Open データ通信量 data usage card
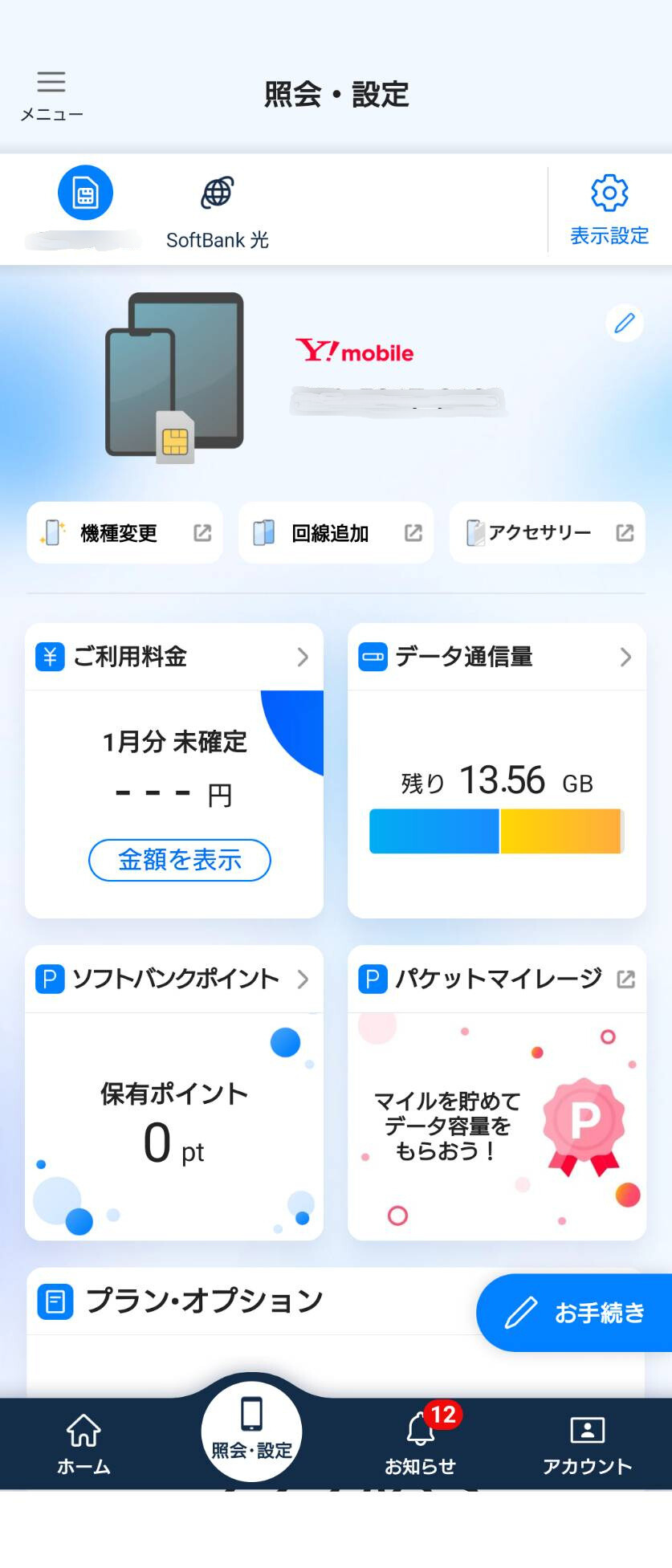 pos(496,657)
